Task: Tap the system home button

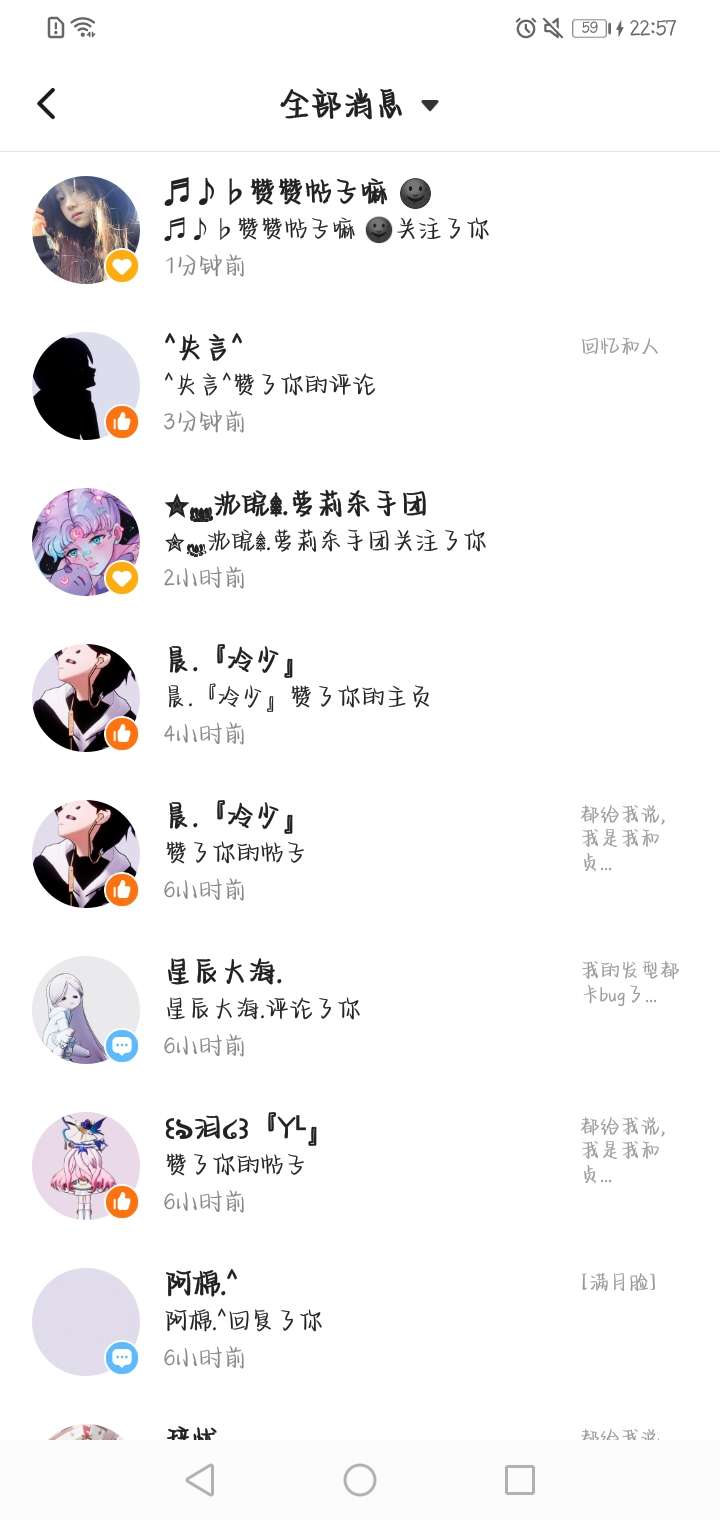Action: pos(360,1480)
